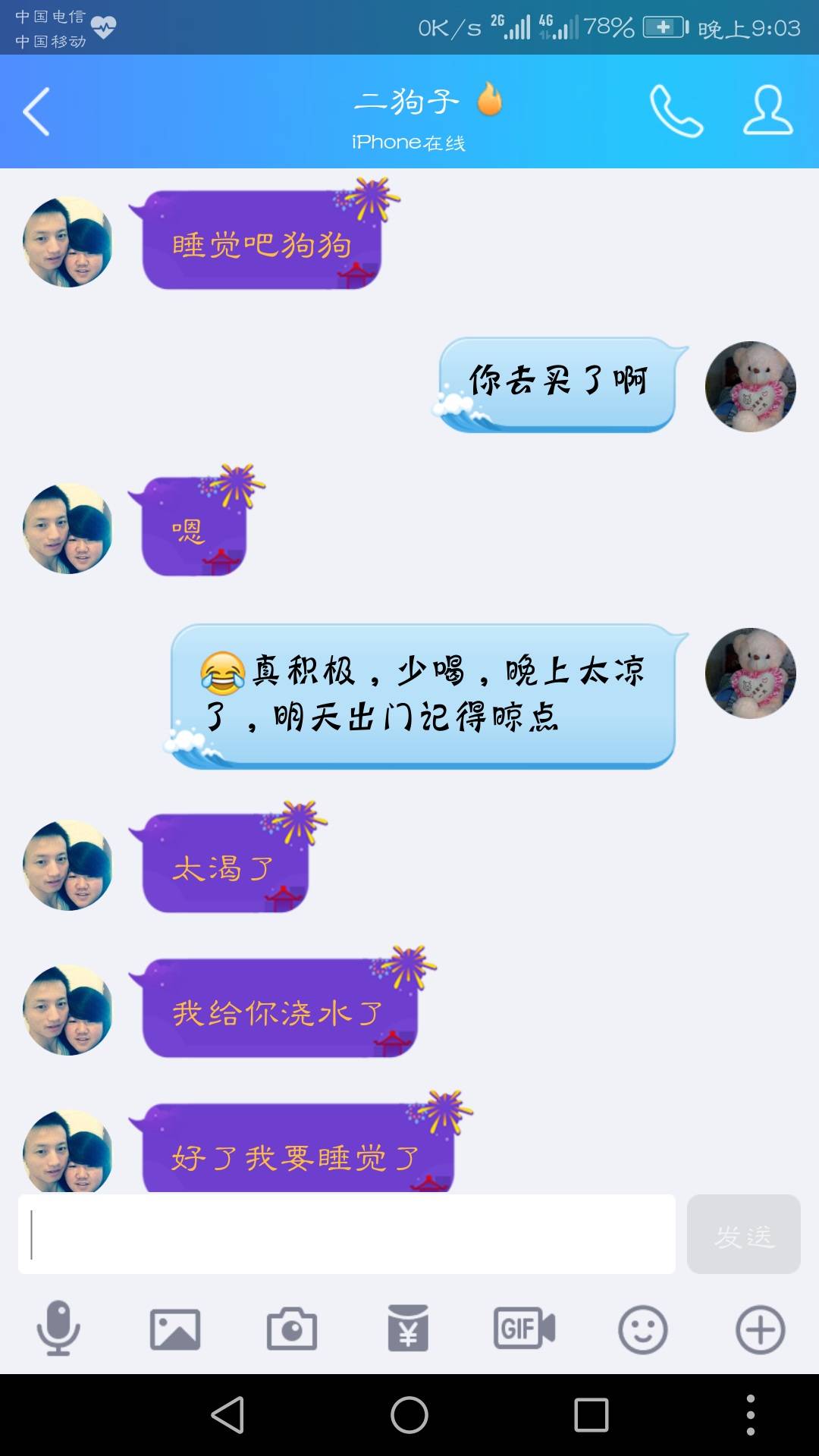
Task: Open the GIF video tool
Action: (x=525, y=1329)
